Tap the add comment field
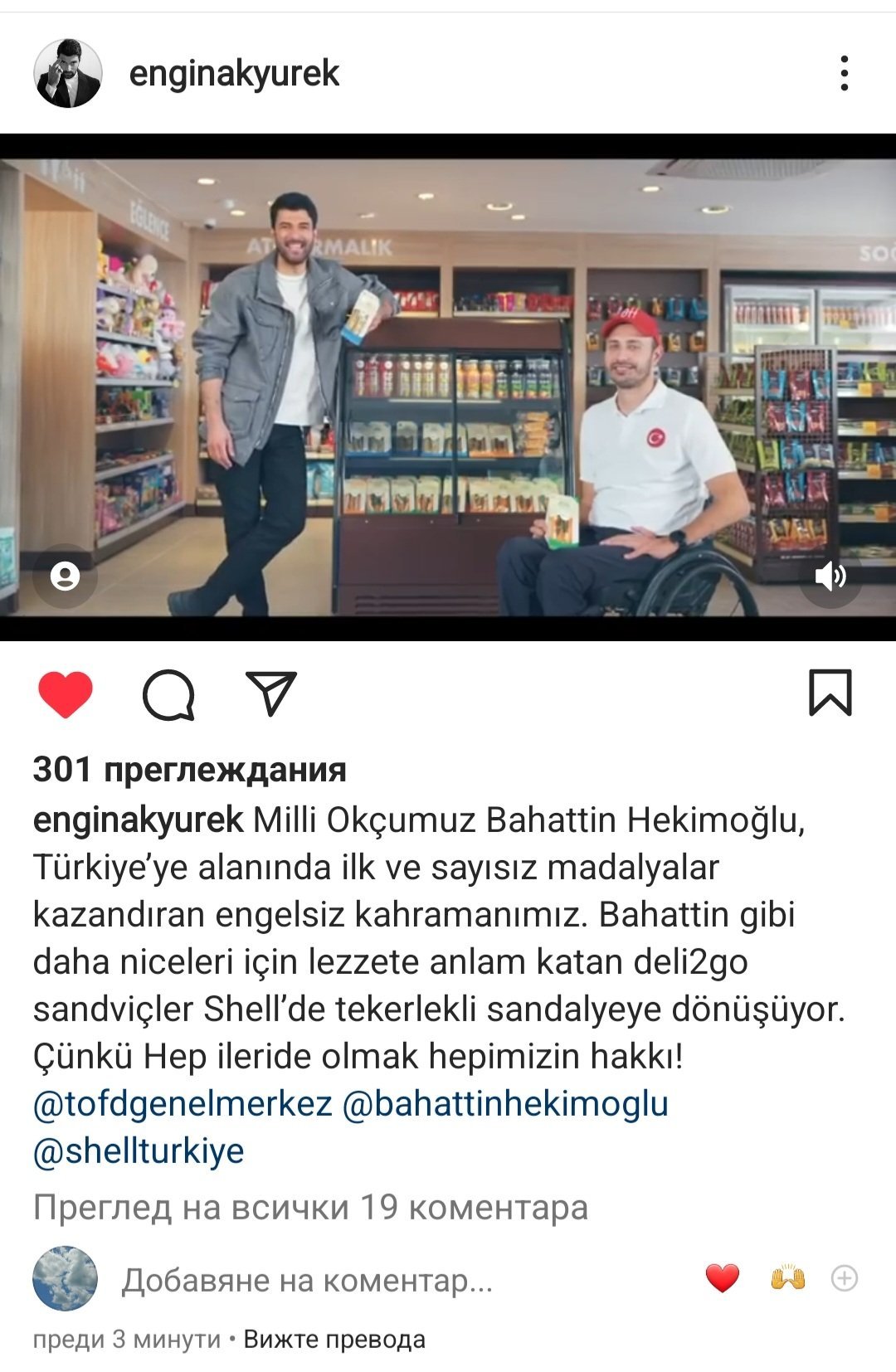 (307, 1280)
